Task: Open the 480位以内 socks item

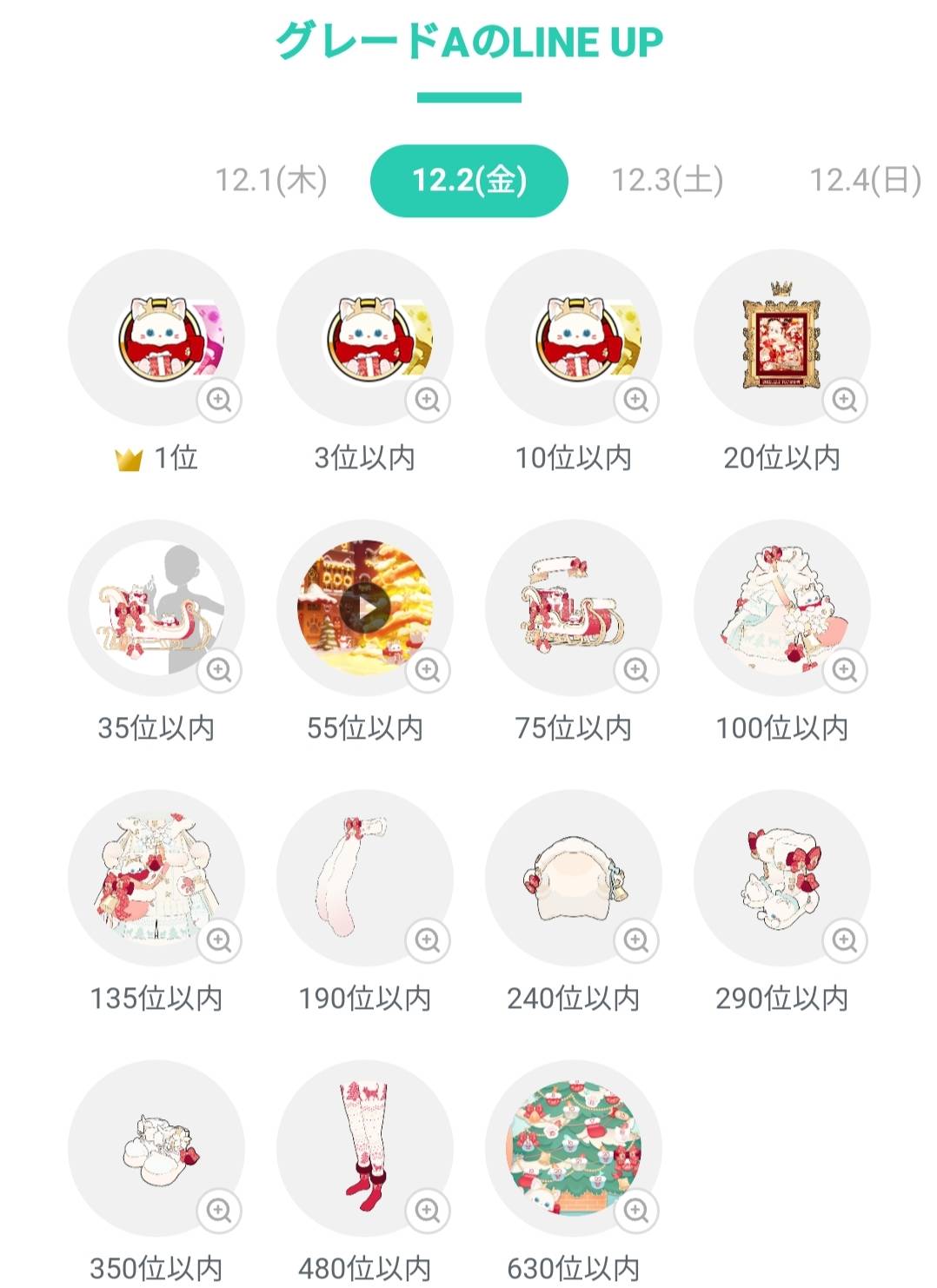Action: [428, 1211]
